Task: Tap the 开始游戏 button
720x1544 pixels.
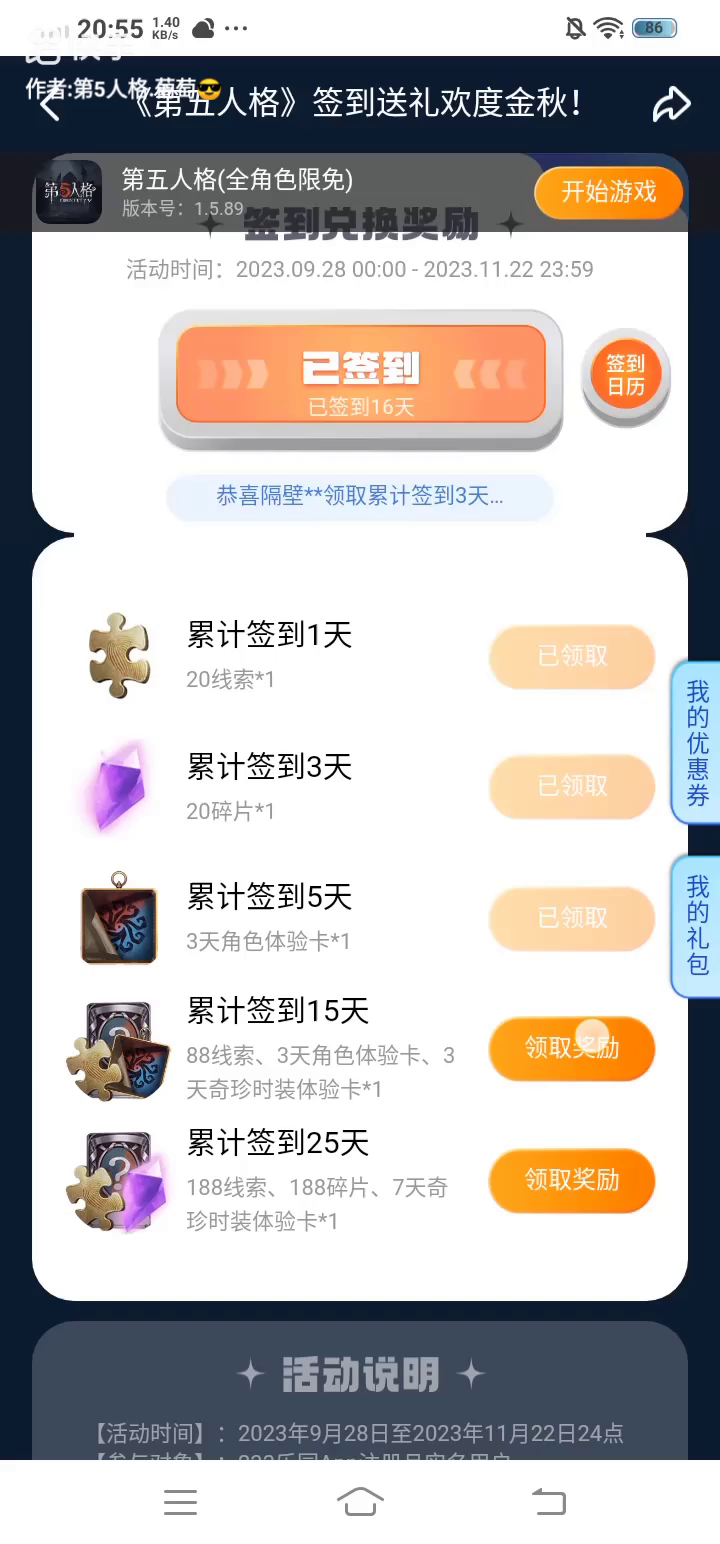Action: click(x=609, y=192)
